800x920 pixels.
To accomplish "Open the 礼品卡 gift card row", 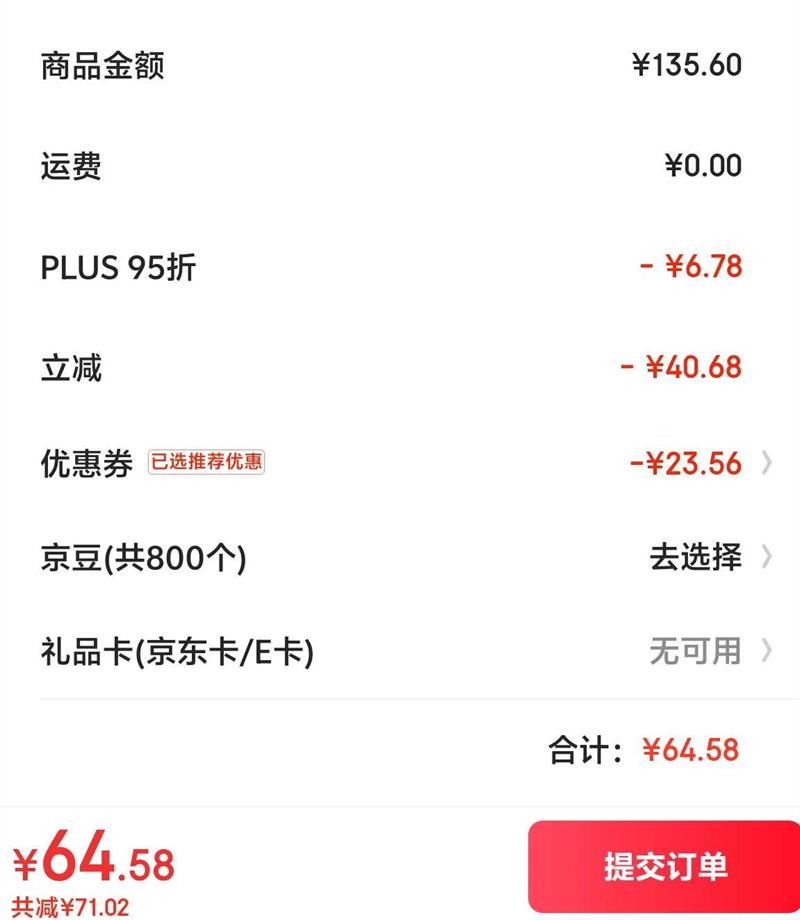I will coord(400,652).
